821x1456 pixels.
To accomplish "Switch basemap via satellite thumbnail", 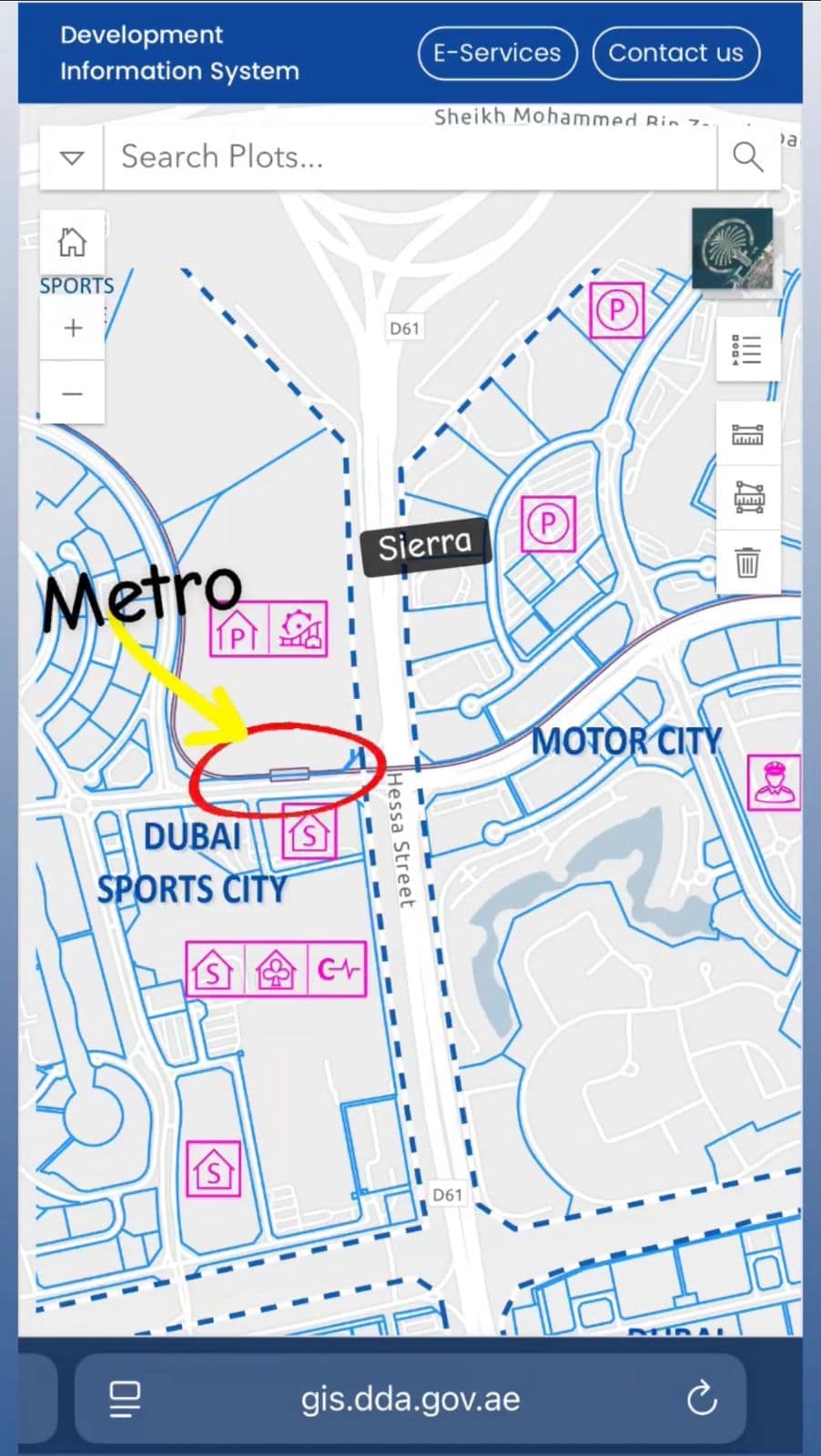I will coord(732,248).
